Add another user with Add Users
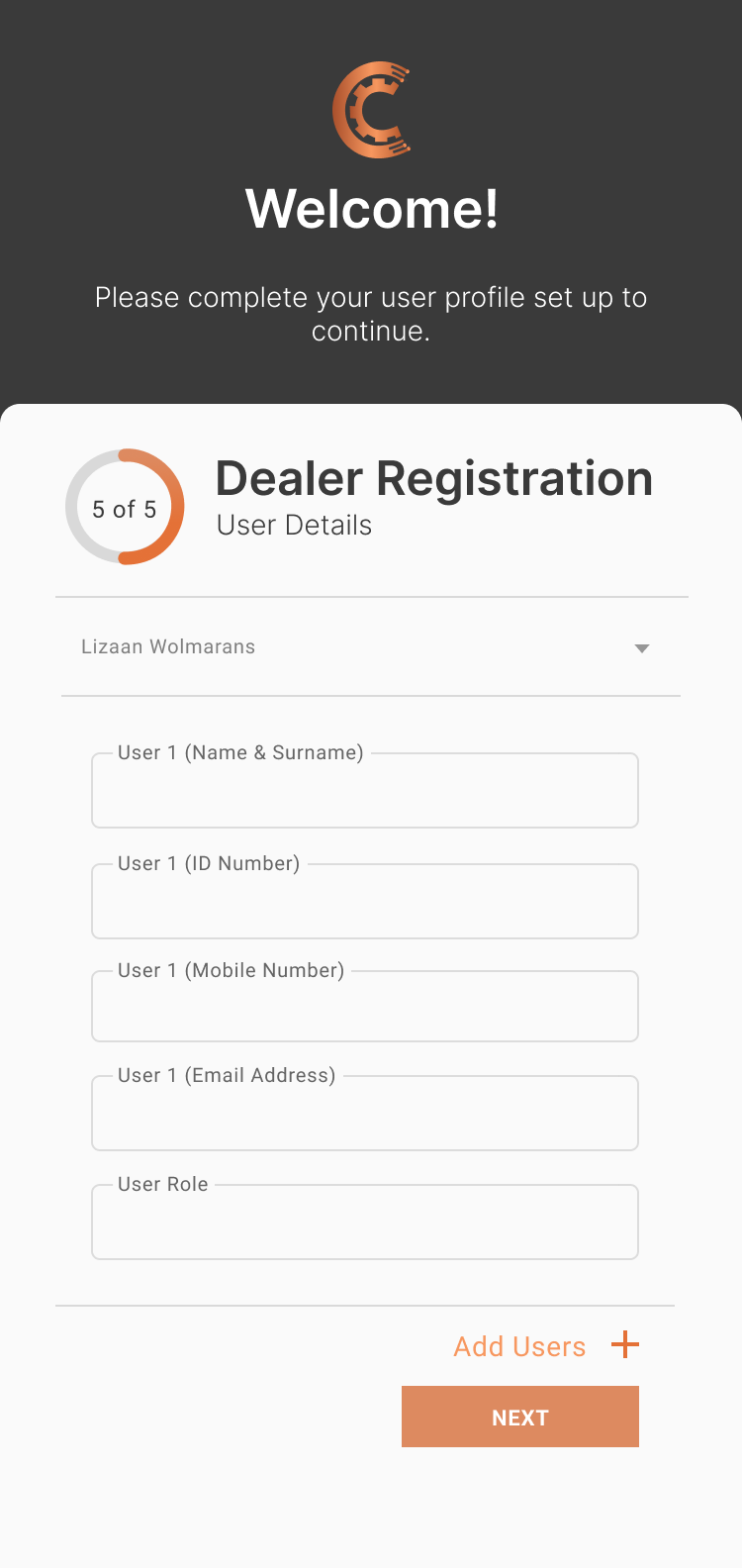 pyautogui.click(x=546, y=1346)
